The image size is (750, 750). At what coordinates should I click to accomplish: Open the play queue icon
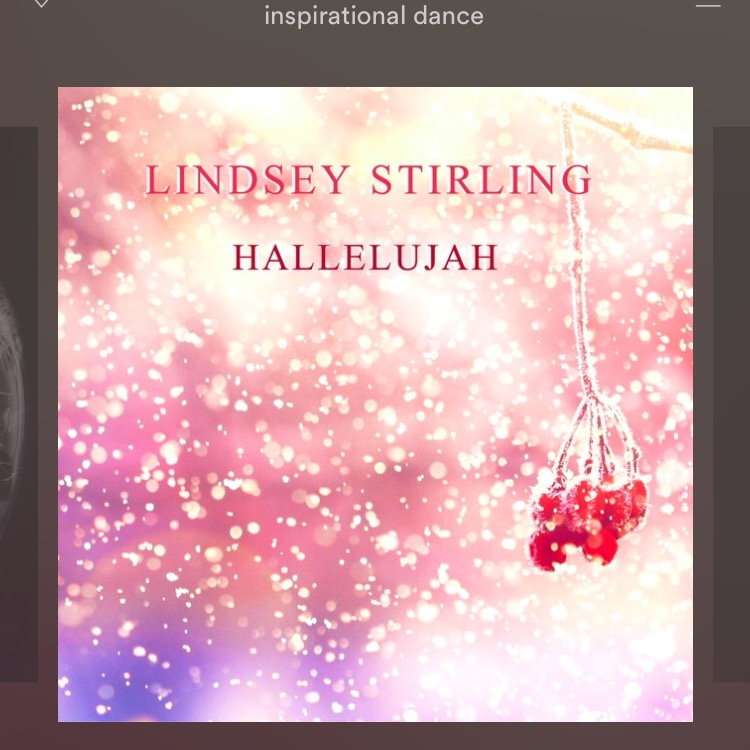click(x=708, y=4)
